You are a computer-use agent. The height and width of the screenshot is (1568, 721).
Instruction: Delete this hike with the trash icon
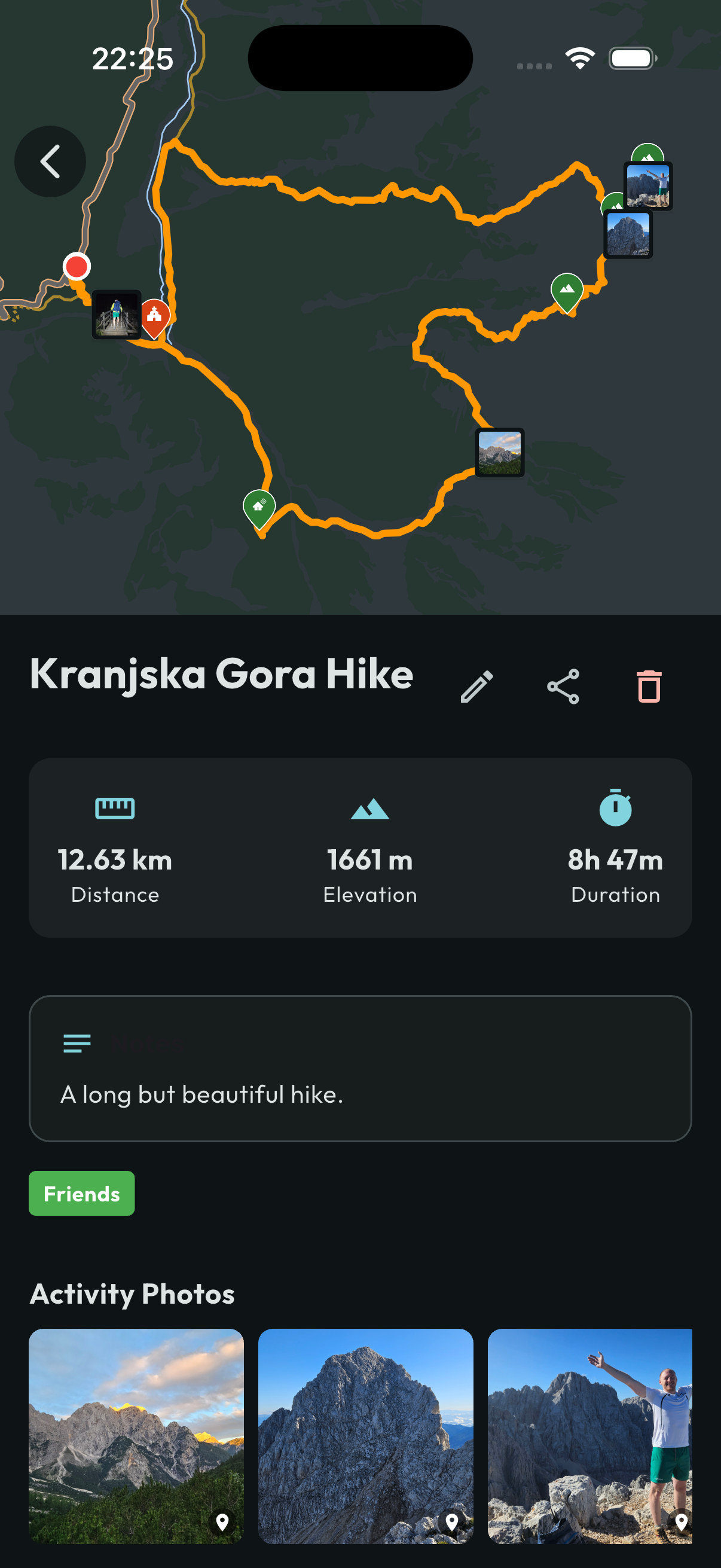tap(648, 686)
